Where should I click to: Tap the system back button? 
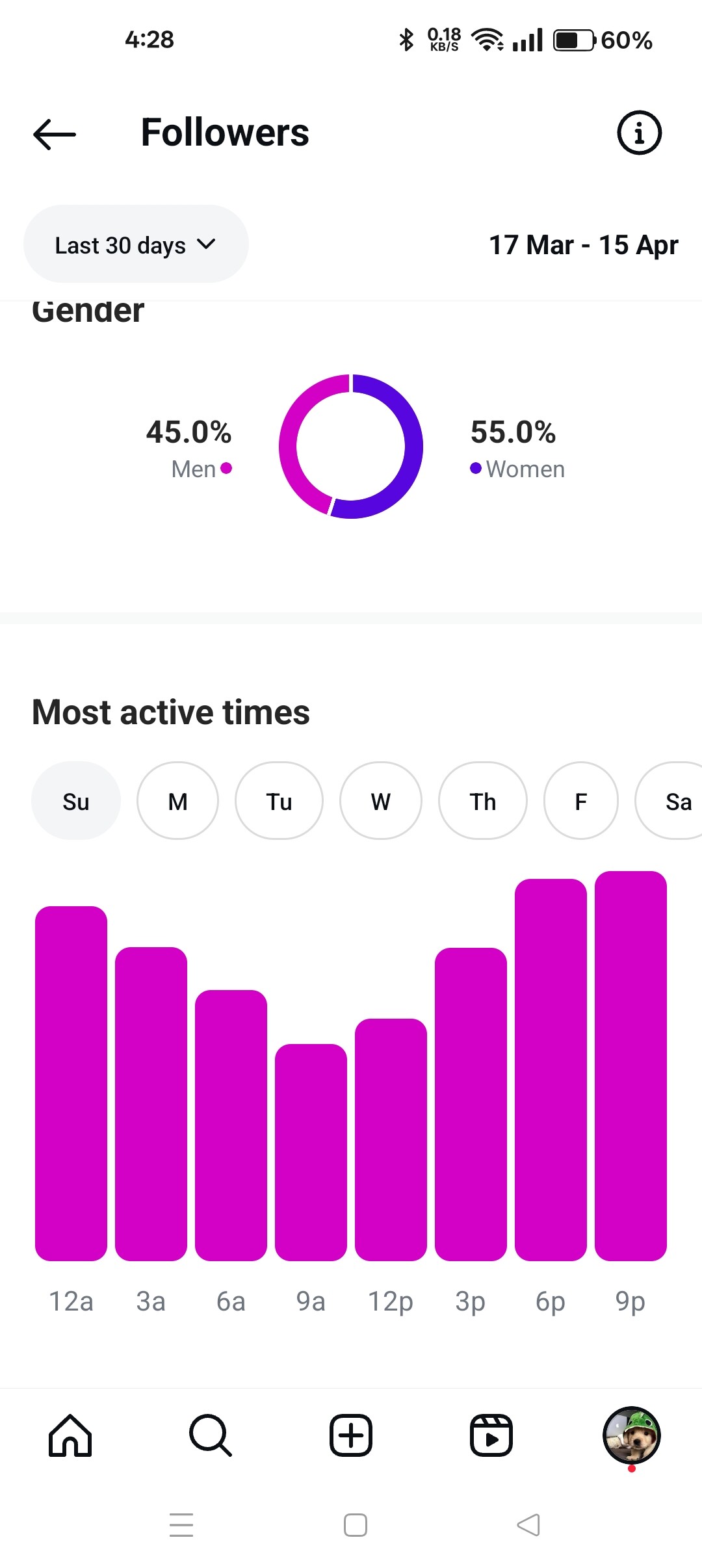tap(528, 1524)
